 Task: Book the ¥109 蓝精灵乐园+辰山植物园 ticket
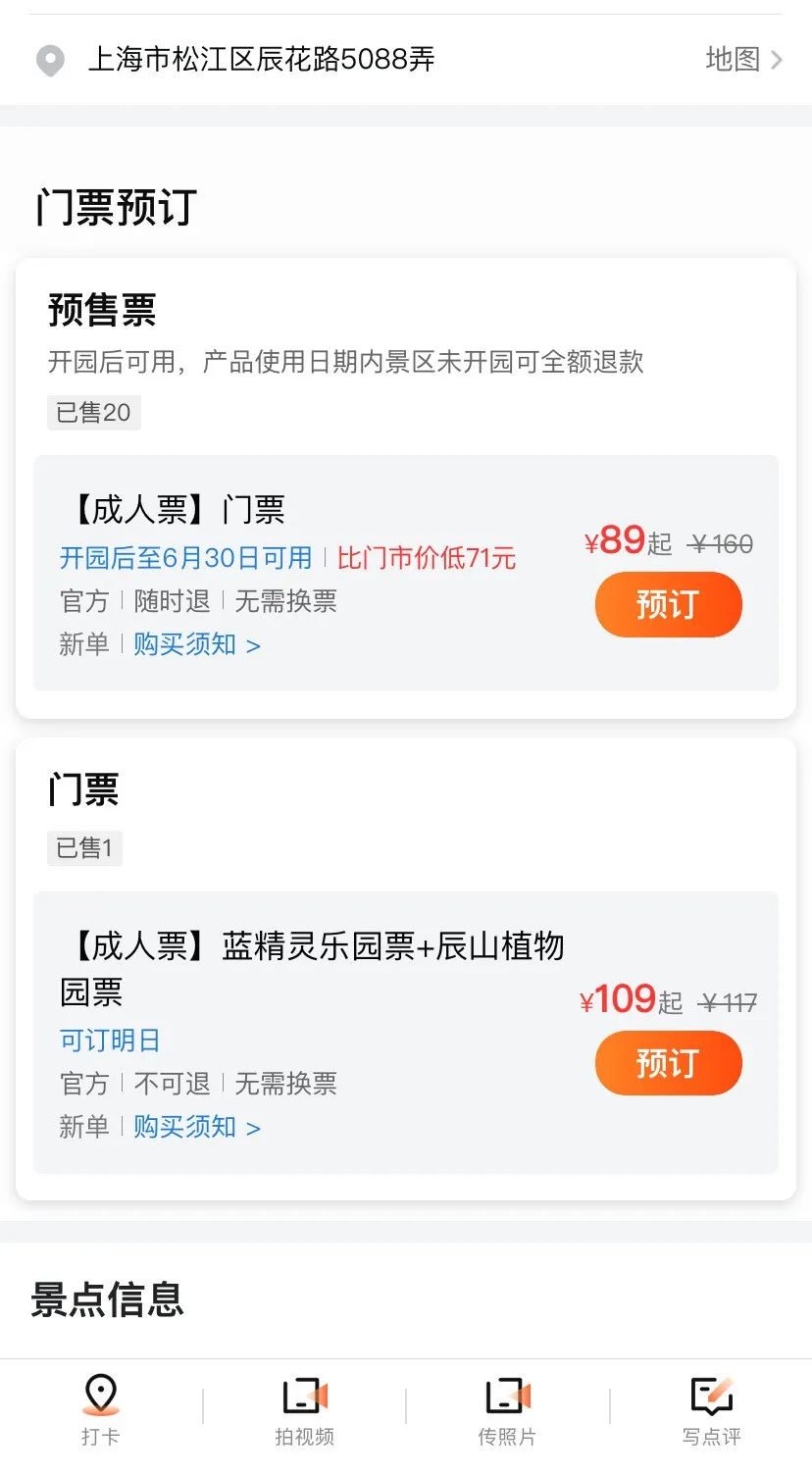[668, 1062]
